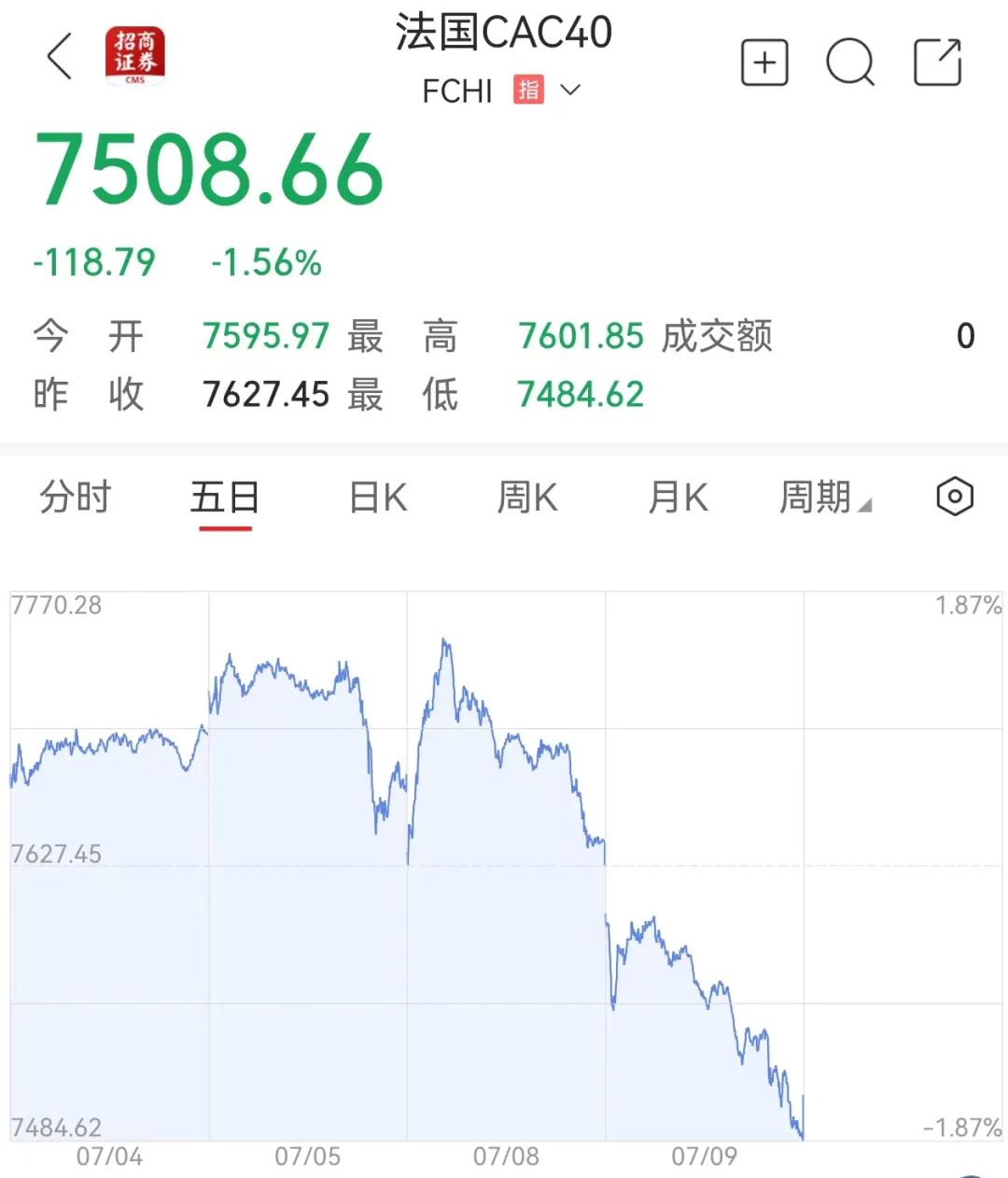Open the search icon

point(850,62)
